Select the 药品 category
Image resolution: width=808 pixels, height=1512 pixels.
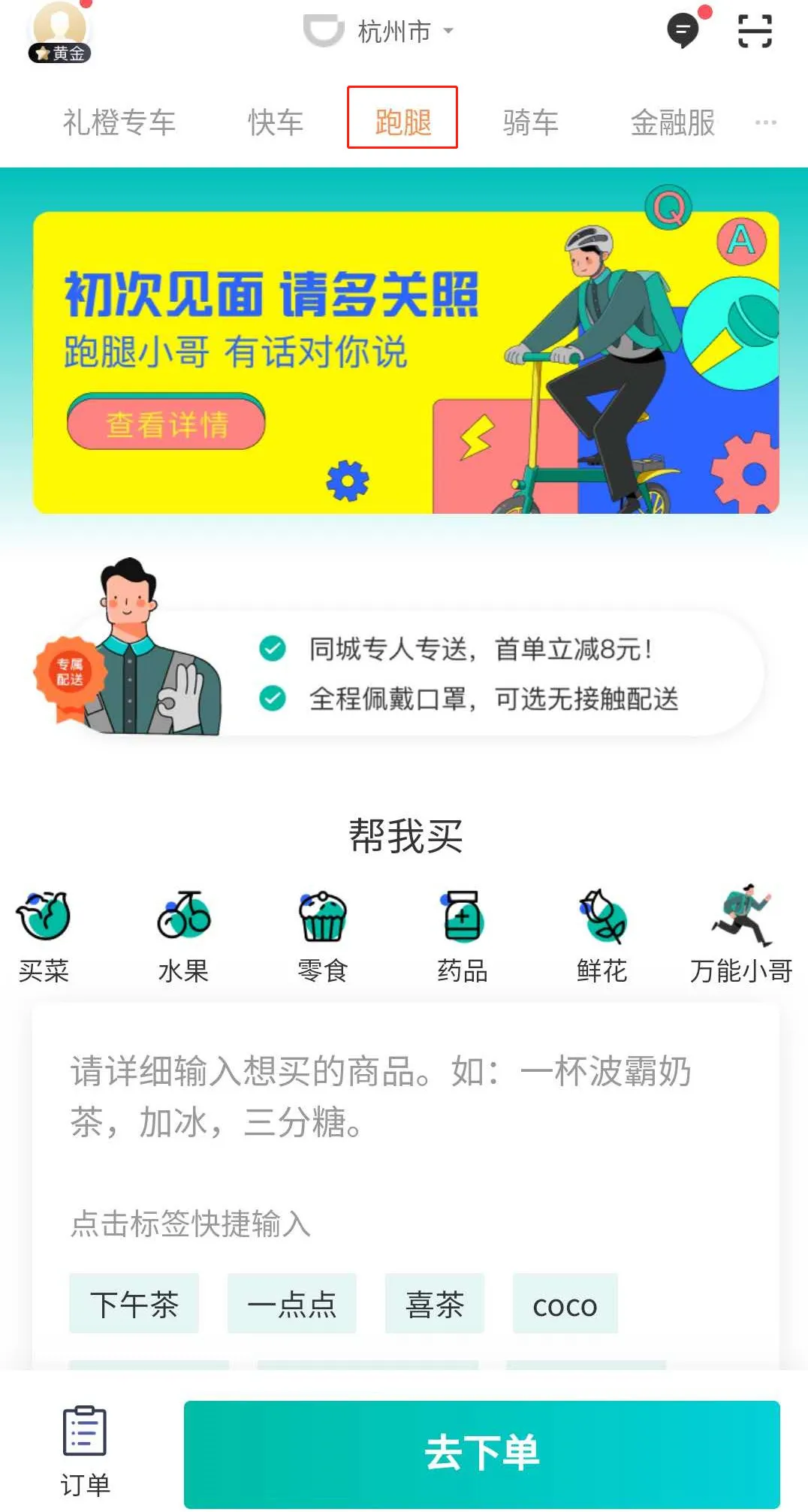(462, 935)
